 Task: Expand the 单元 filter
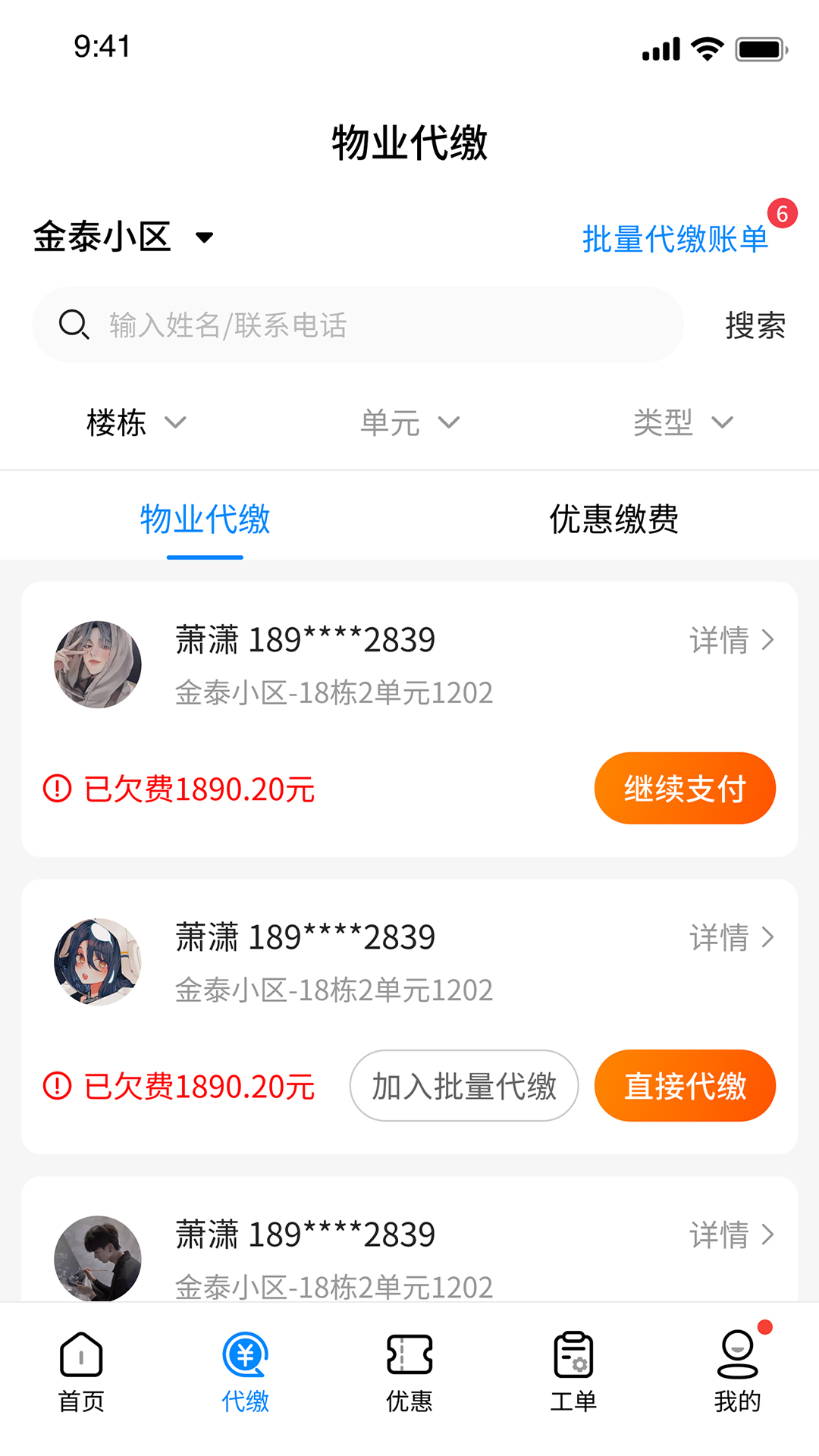click(409, 422)
